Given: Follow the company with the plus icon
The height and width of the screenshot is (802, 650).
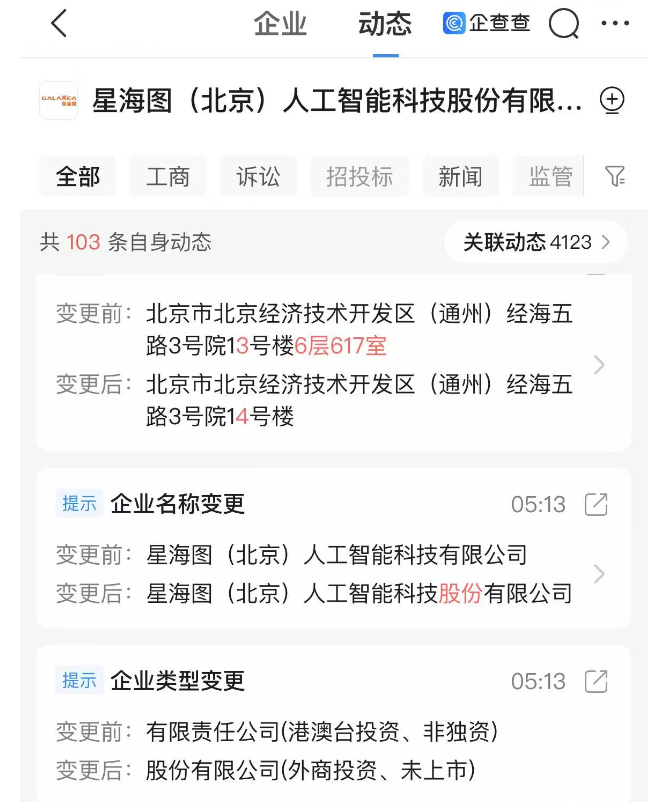Looking at the screenshot, I should 611,100.
